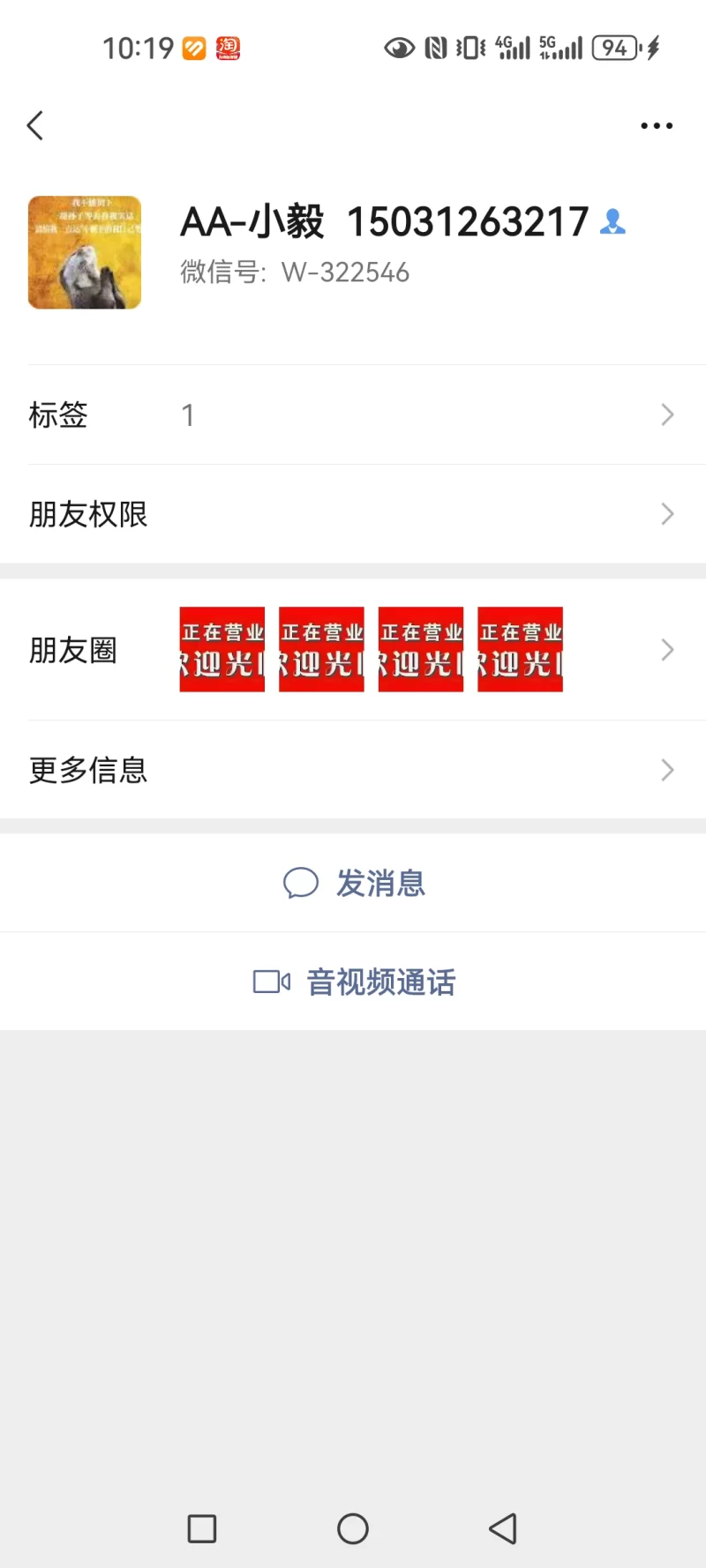View the contact's profile picture
This screenshot has width=706, height=1568.
[85, 252]
